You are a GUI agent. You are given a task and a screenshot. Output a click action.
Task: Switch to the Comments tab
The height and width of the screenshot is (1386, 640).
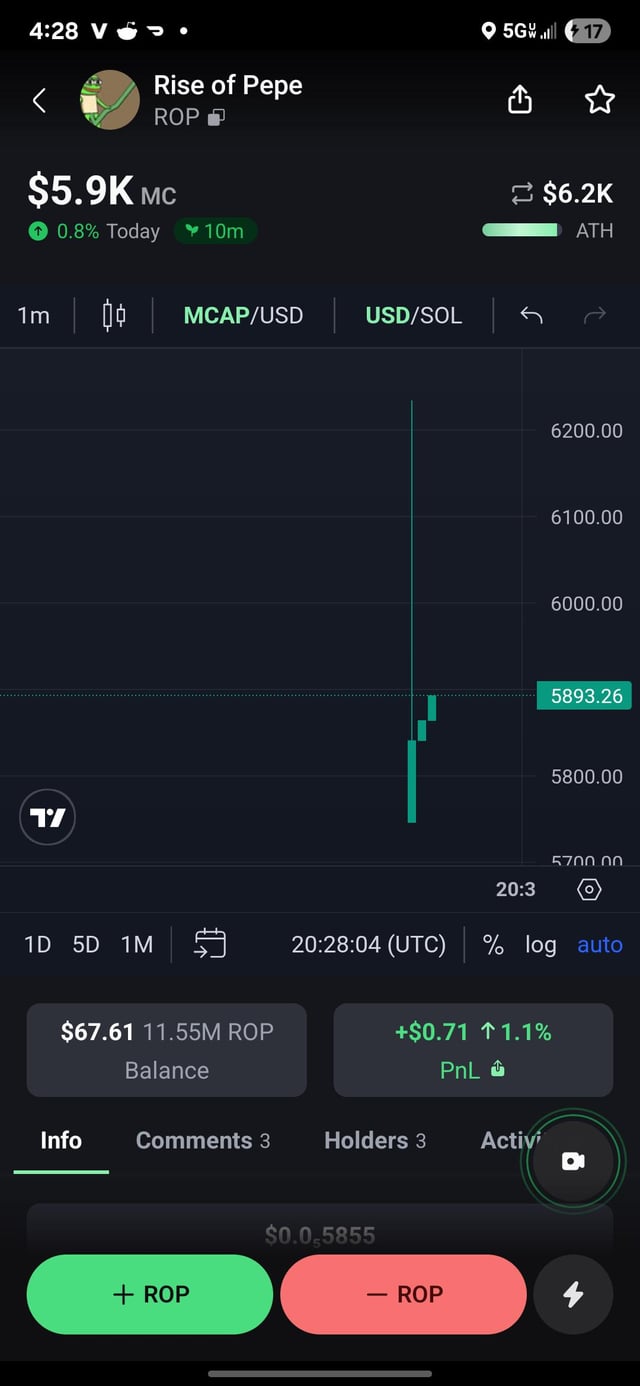coord(202,1140)
